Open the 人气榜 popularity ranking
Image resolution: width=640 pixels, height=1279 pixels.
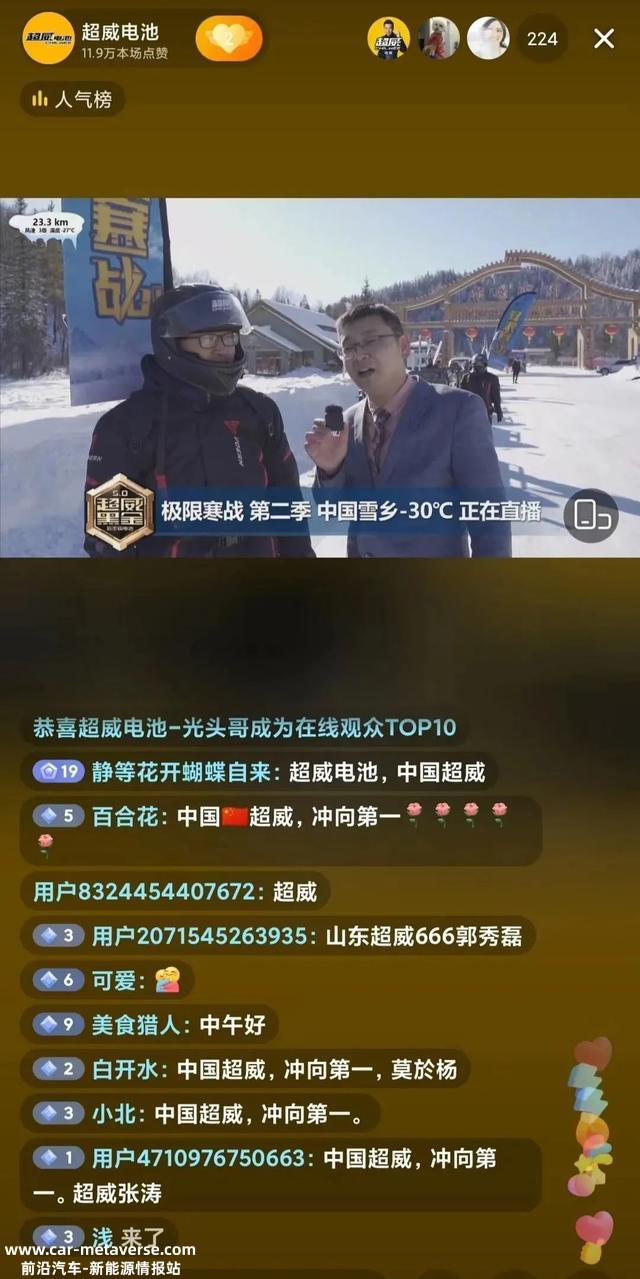(x=72, y=99)
